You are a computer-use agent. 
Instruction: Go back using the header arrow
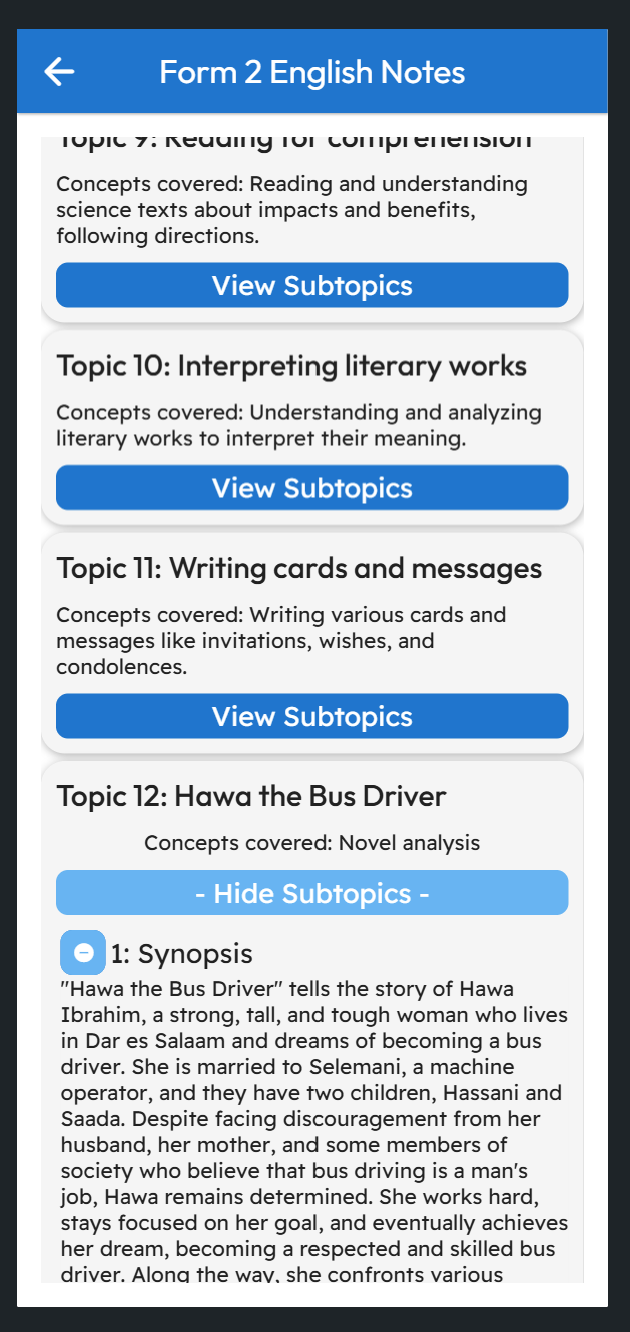point(59,72)
